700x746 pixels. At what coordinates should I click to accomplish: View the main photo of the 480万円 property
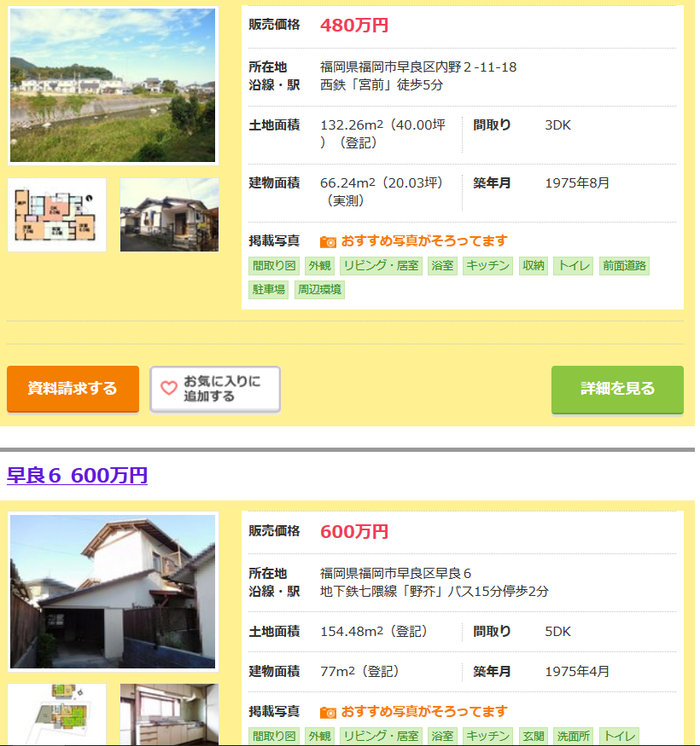click(x=113, y=85)
